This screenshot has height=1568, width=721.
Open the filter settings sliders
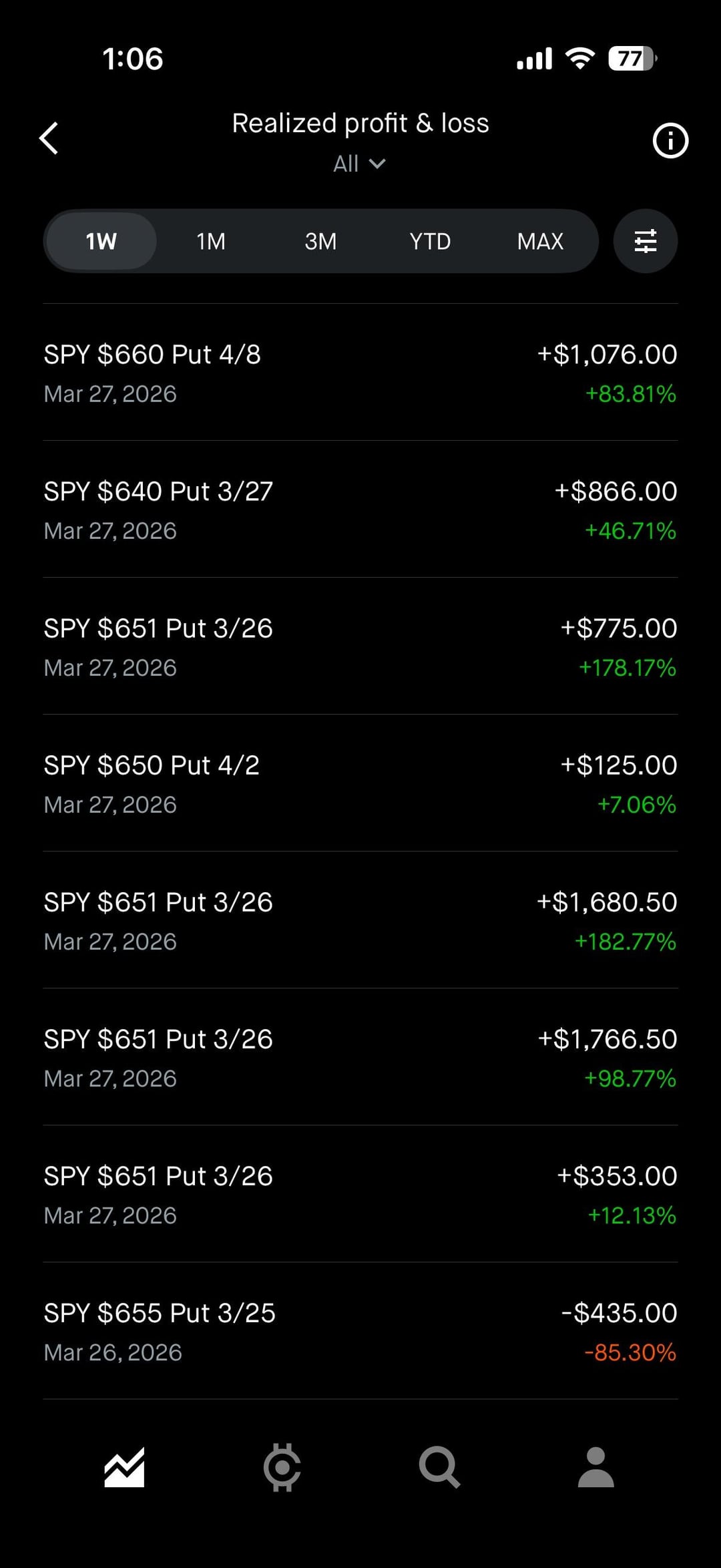pyautogui.click(x=645, y=241)
